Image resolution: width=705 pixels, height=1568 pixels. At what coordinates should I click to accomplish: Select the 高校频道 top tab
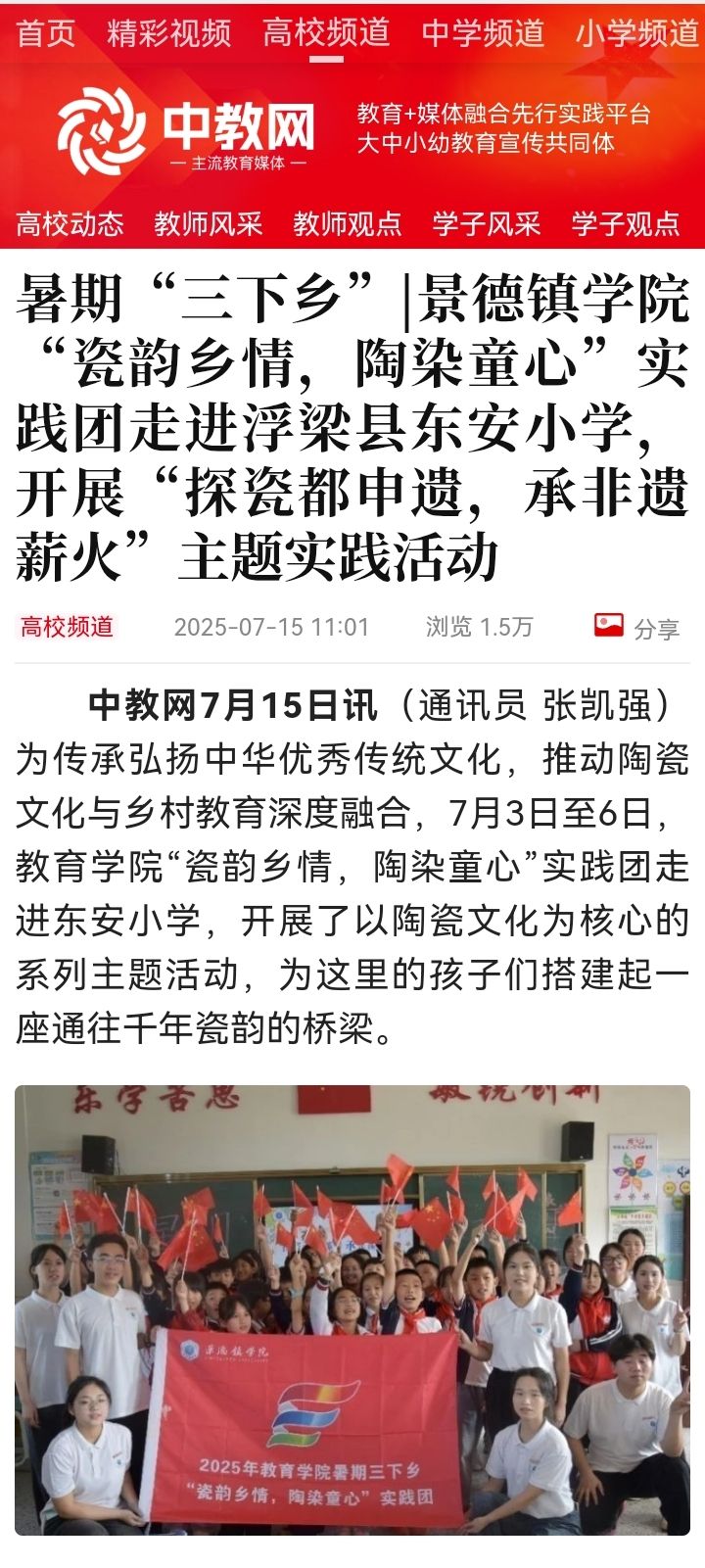(326, 32)
